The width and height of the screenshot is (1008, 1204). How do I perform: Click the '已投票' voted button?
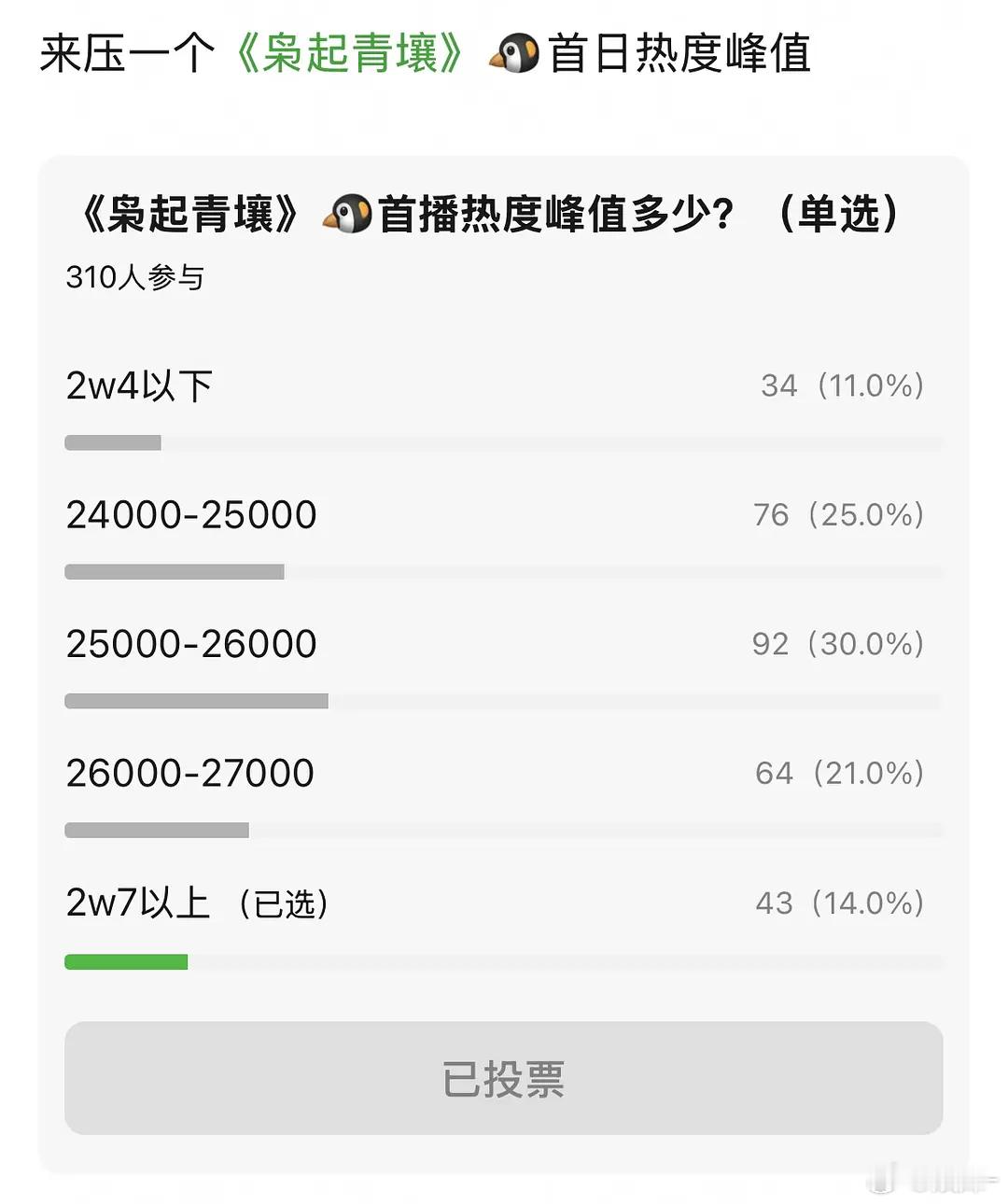coord(504,1079)
